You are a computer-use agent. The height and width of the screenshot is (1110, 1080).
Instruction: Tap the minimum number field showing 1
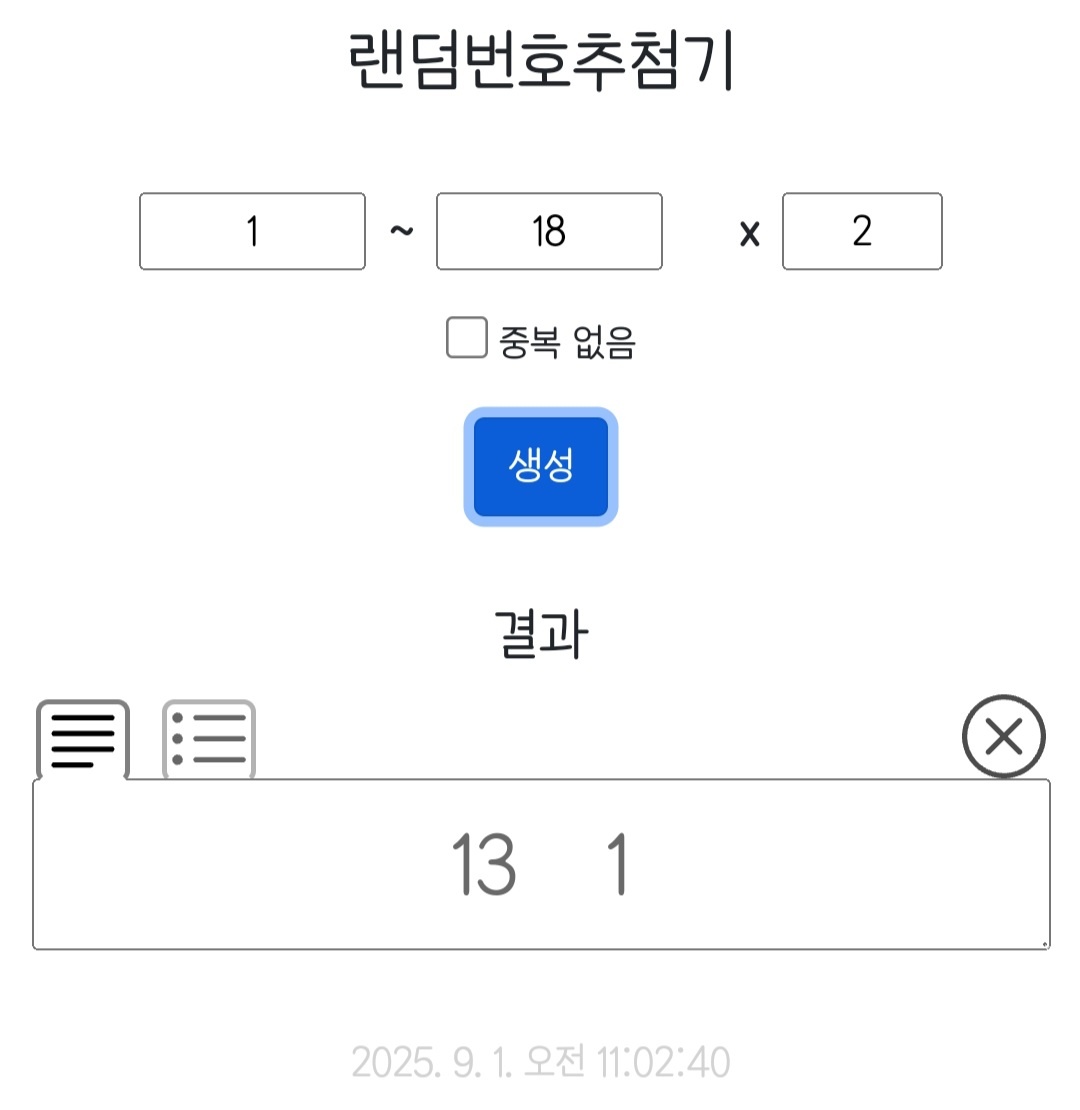252,231
